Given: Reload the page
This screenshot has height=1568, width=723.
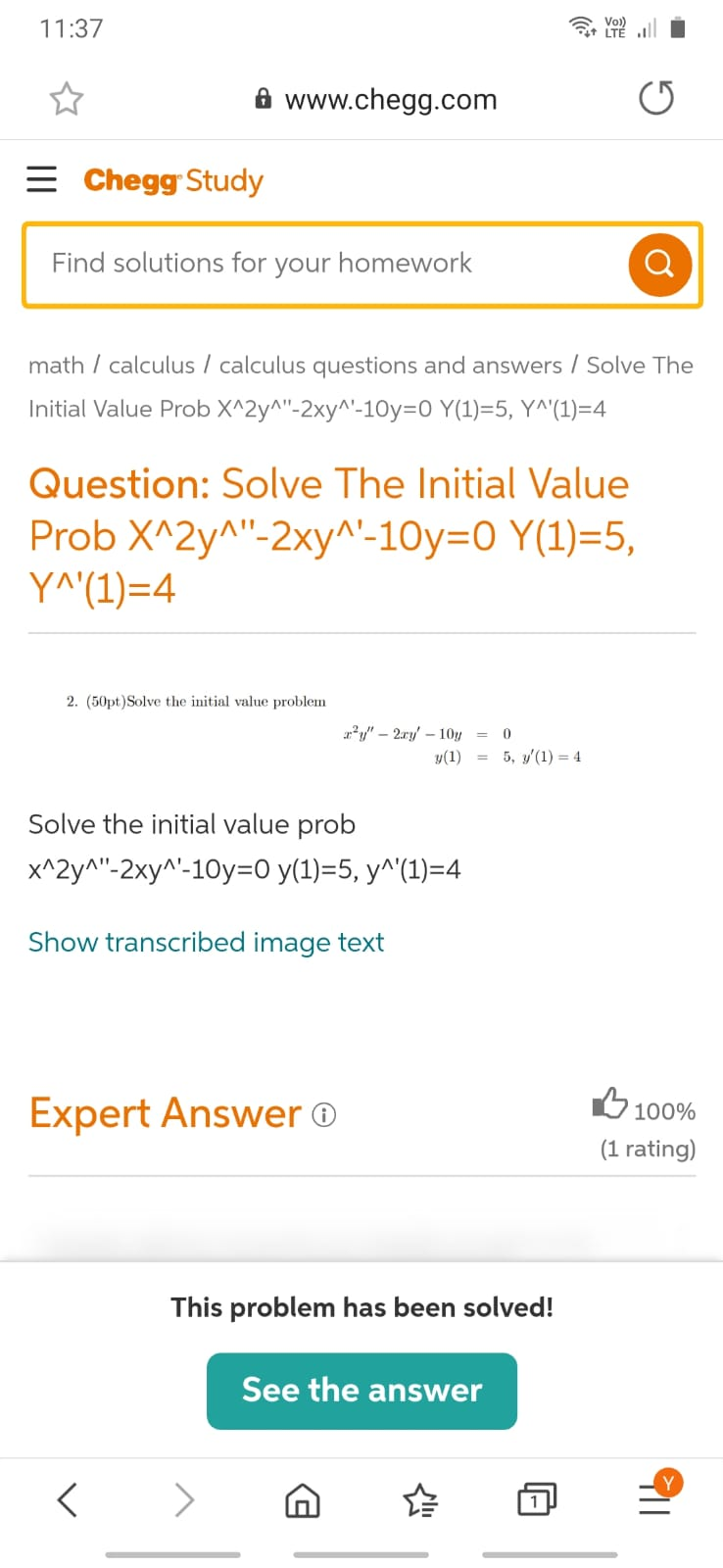Looking at the screenshot, I should (655, 99).
